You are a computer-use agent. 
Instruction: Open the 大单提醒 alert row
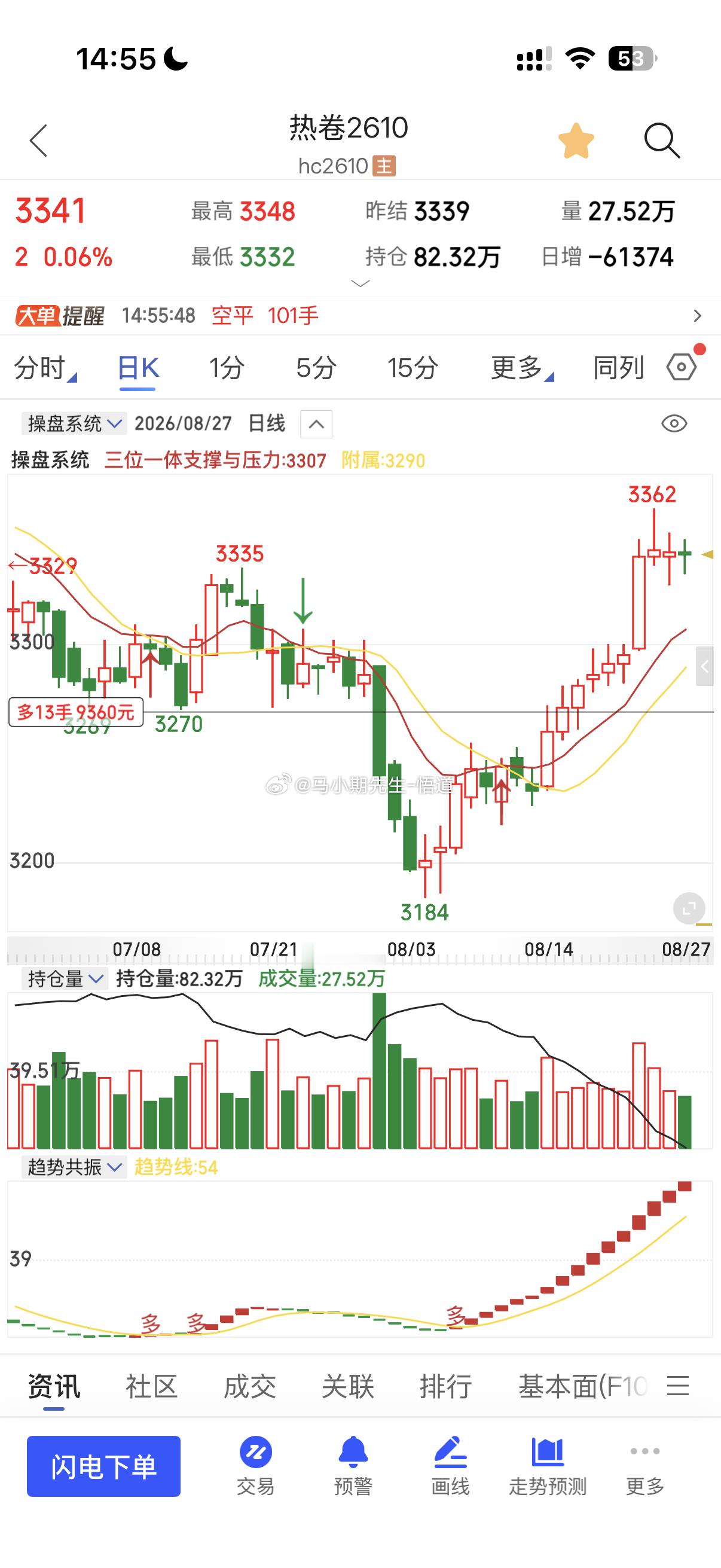(x=360, y=316)
